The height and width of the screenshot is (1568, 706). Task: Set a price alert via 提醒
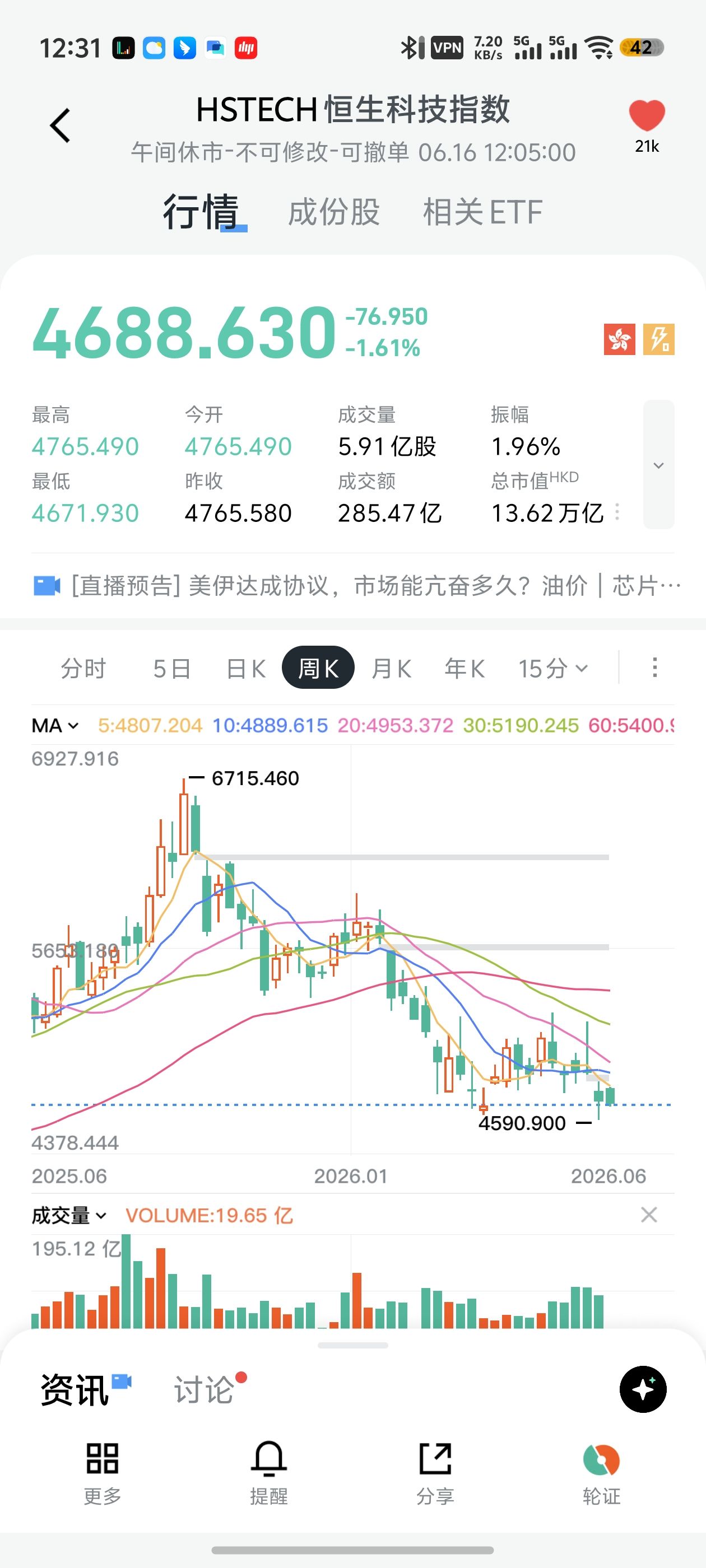pos(268,1472)
